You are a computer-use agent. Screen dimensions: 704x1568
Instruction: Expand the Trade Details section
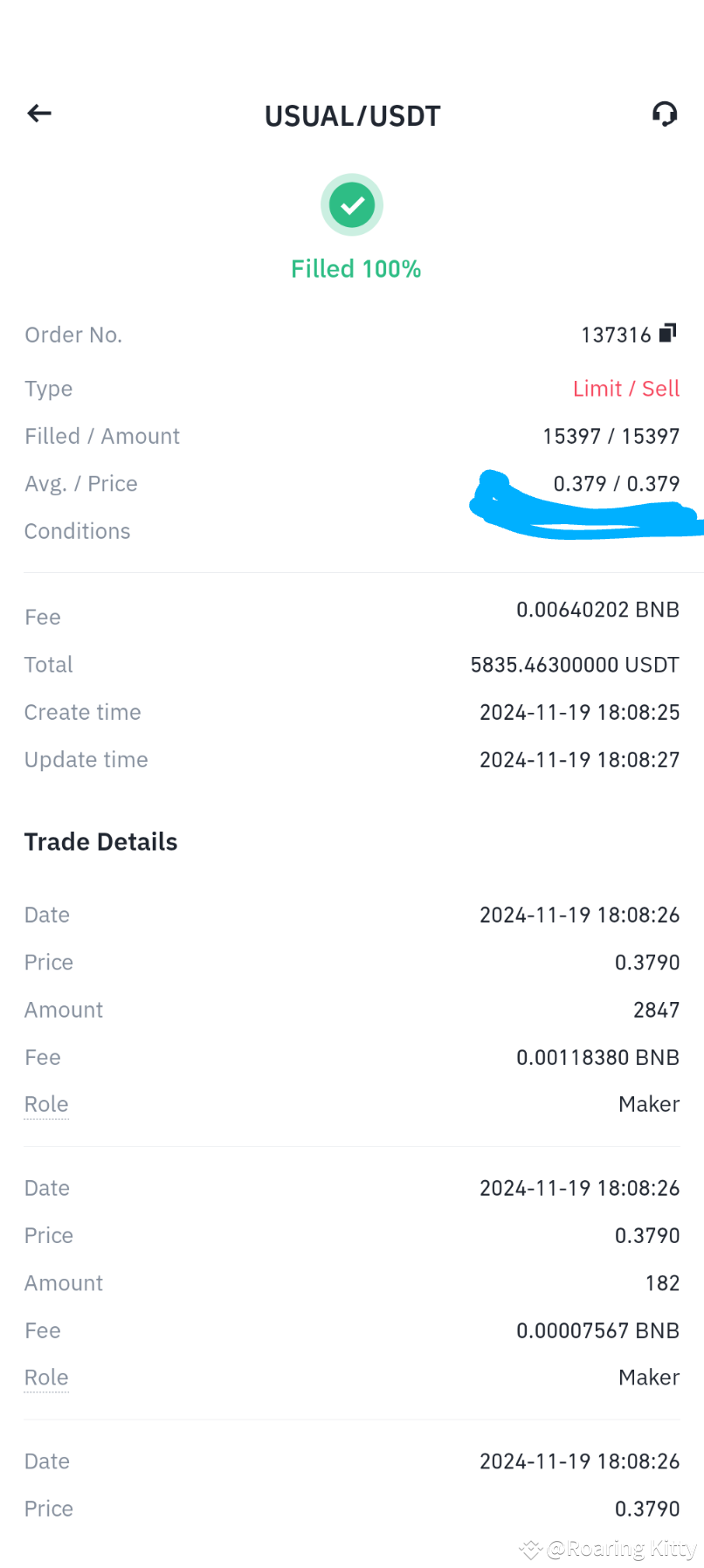pos(100,841)
